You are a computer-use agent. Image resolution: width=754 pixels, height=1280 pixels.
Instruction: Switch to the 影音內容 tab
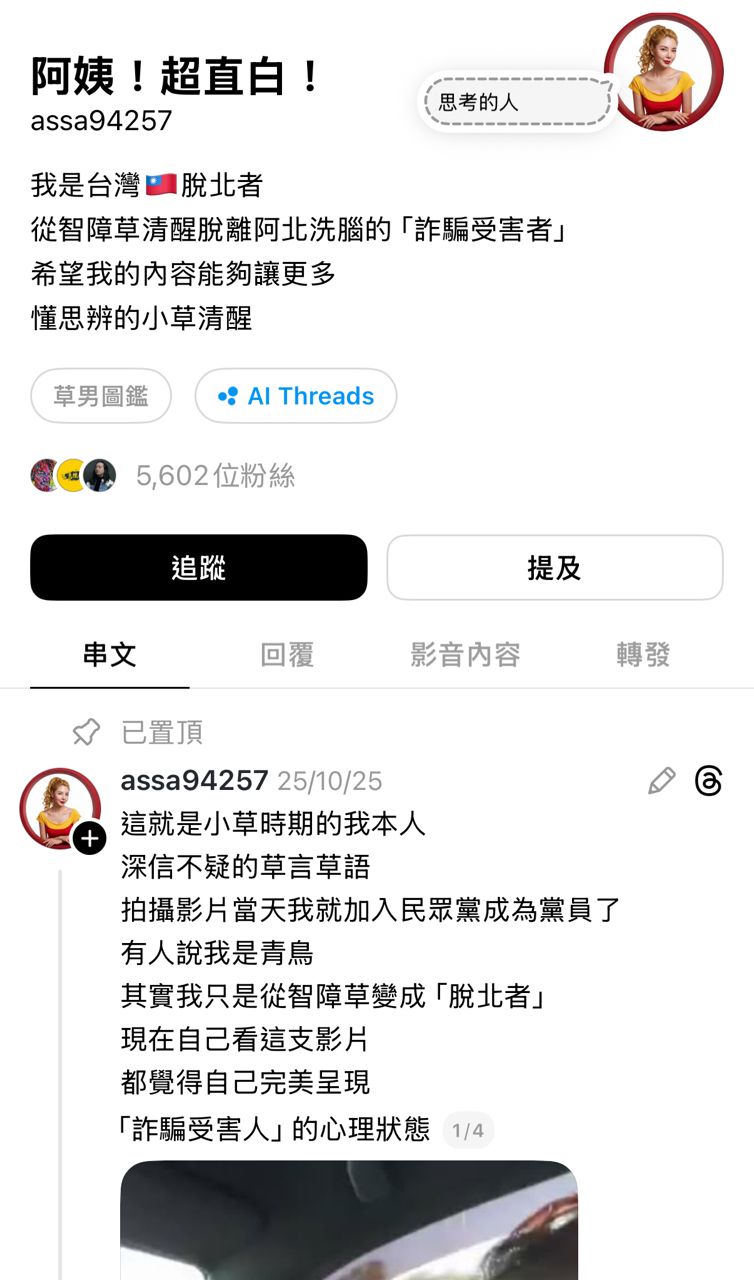coord(465,655)
